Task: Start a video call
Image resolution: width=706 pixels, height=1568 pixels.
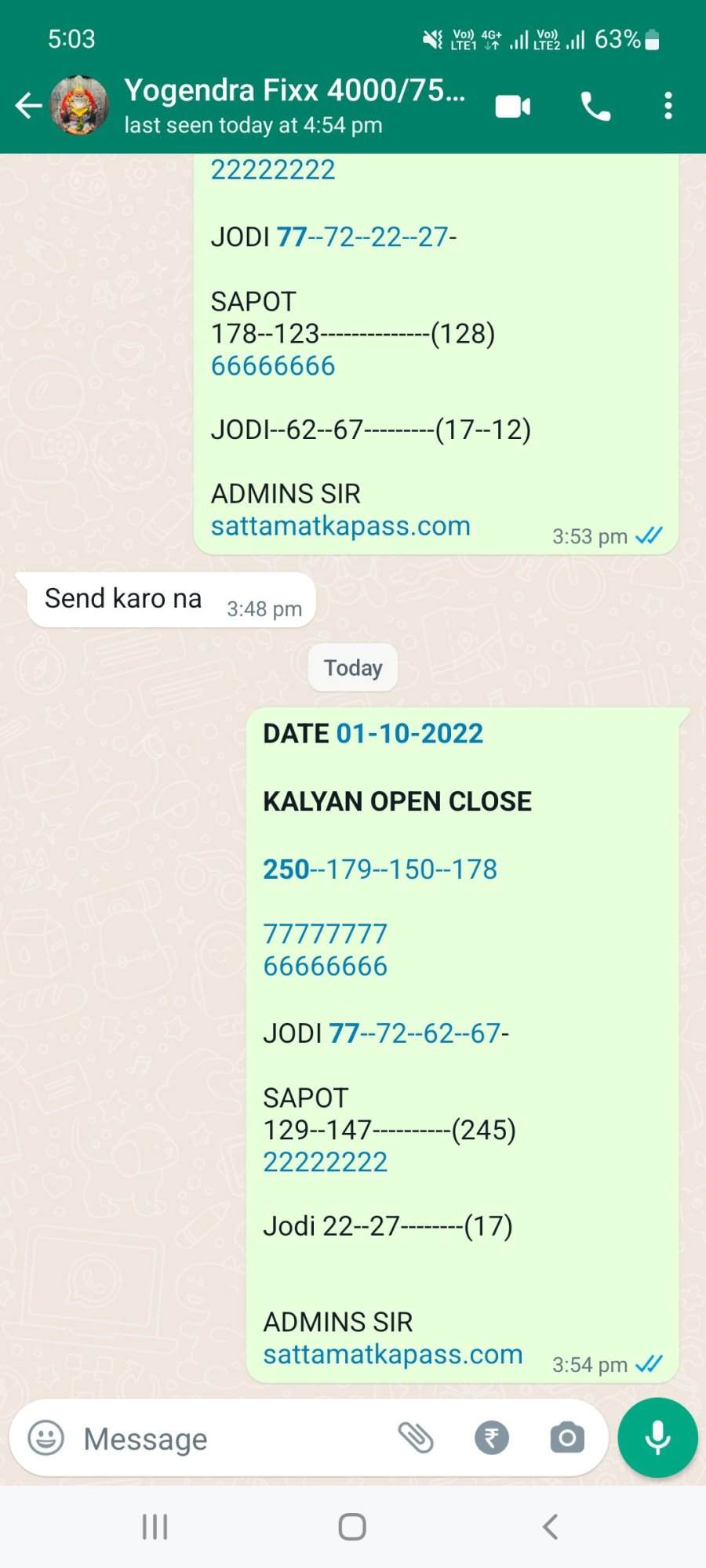Action: (513, 106)
